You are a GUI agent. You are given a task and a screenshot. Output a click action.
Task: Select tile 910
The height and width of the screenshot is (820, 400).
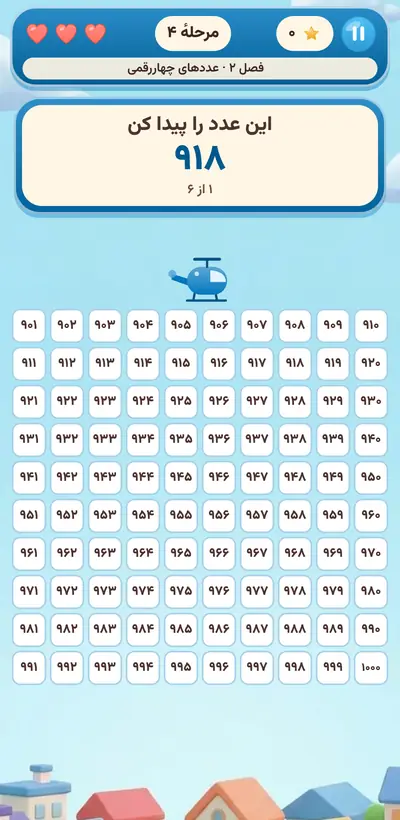click(x=371, y=326)
